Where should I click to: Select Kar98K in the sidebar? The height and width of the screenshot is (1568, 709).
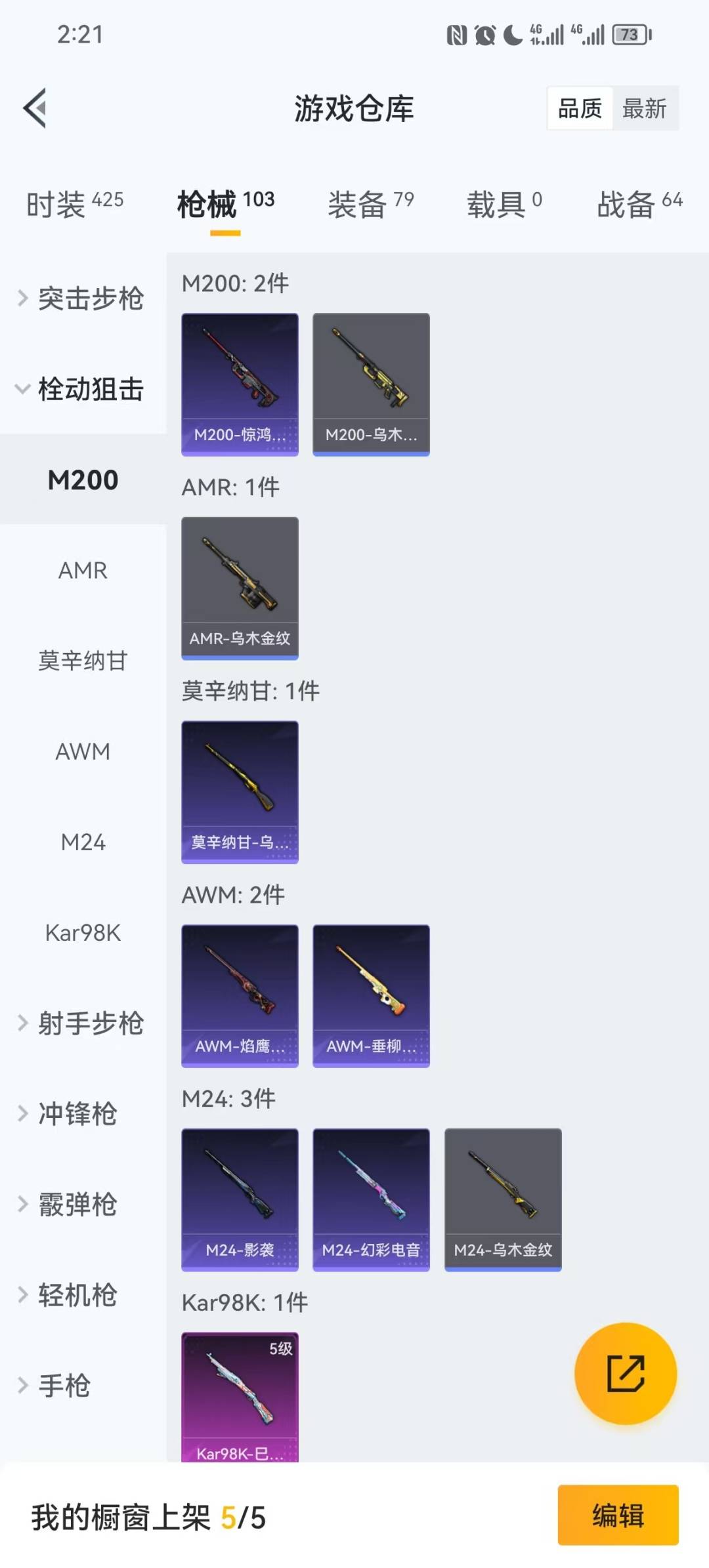coord(84,933)
